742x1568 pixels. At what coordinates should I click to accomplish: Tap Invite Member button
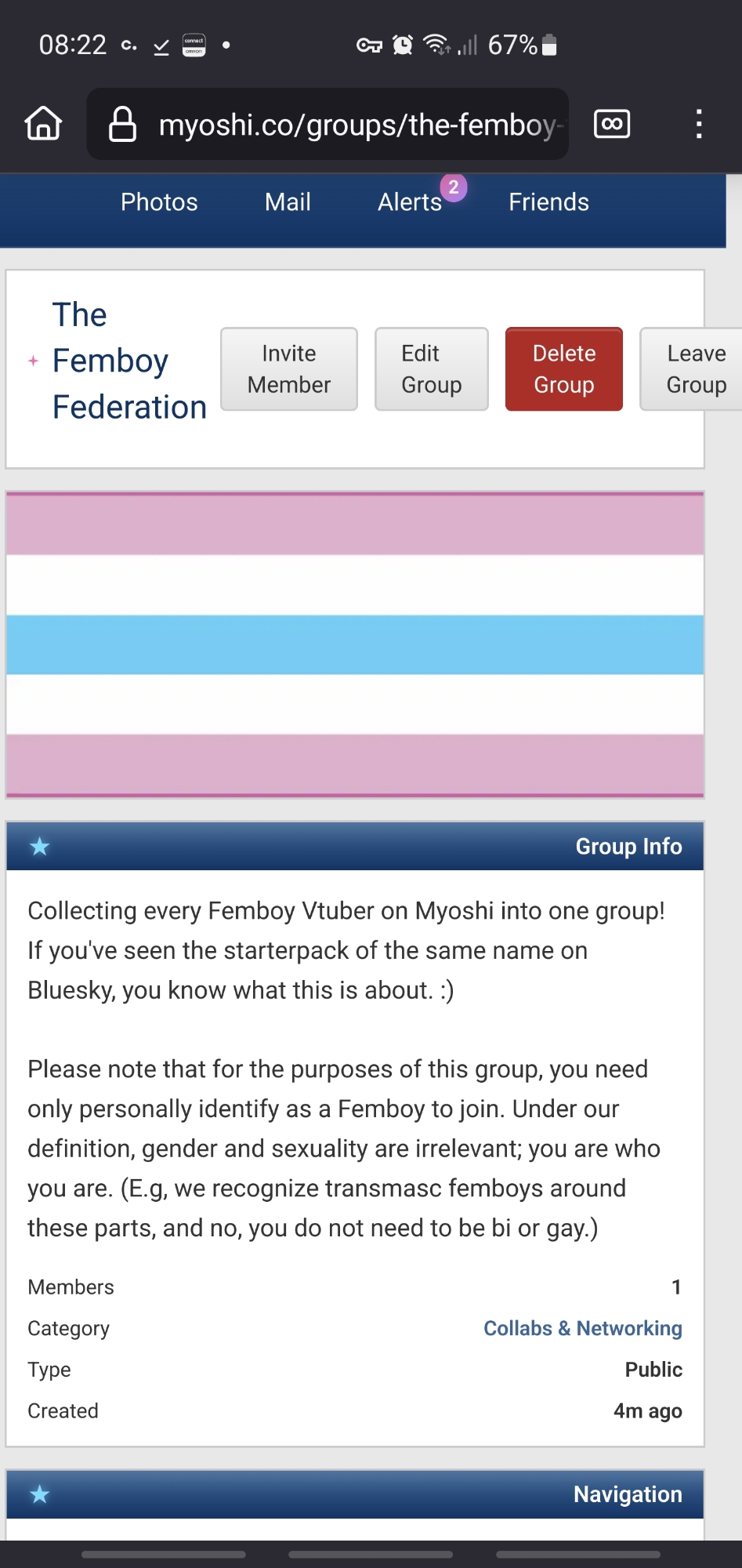pyautogui.click(x=289, y=369)
